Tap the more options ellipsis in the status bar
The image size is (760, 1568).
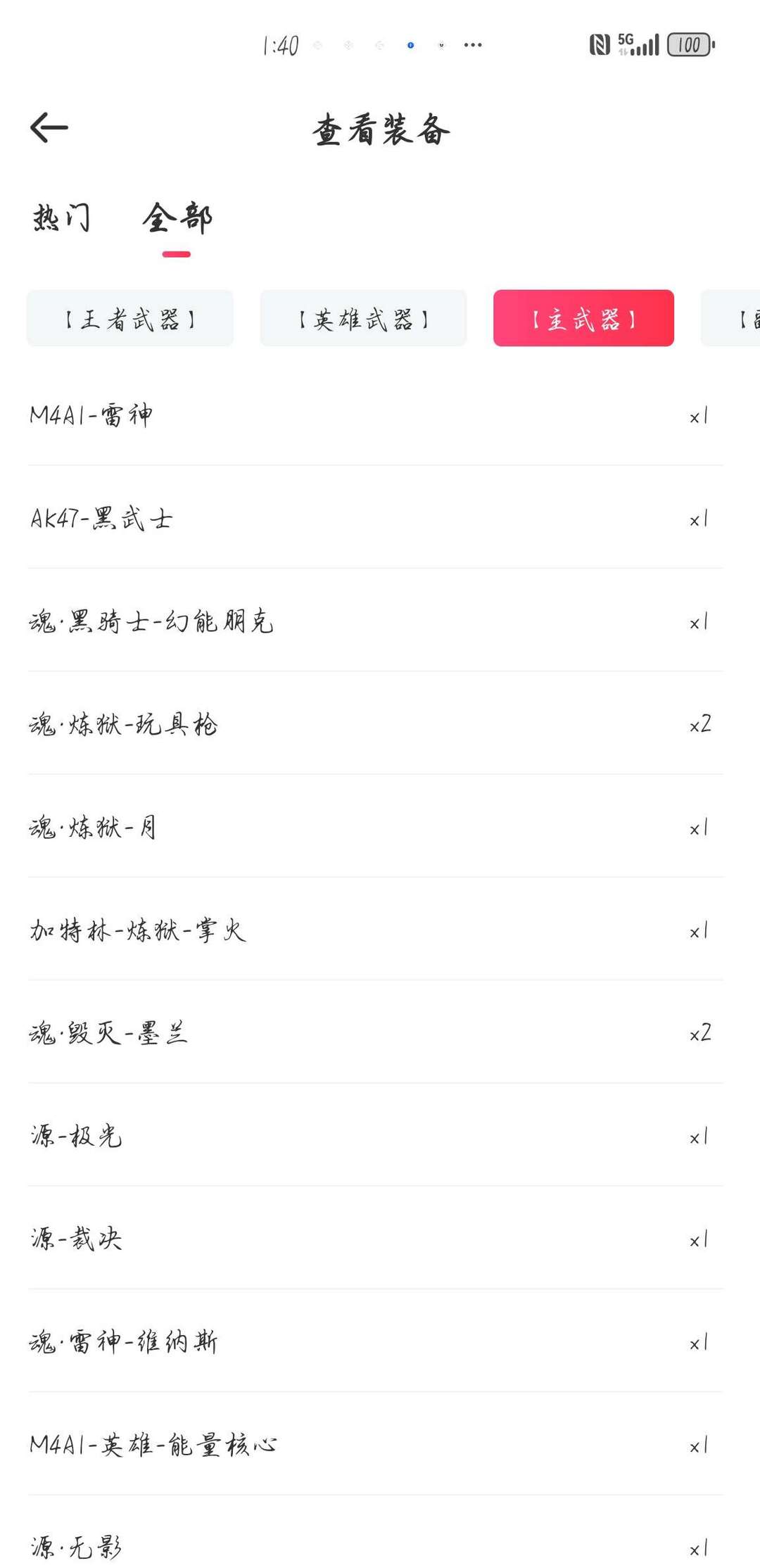coord(473,44)
